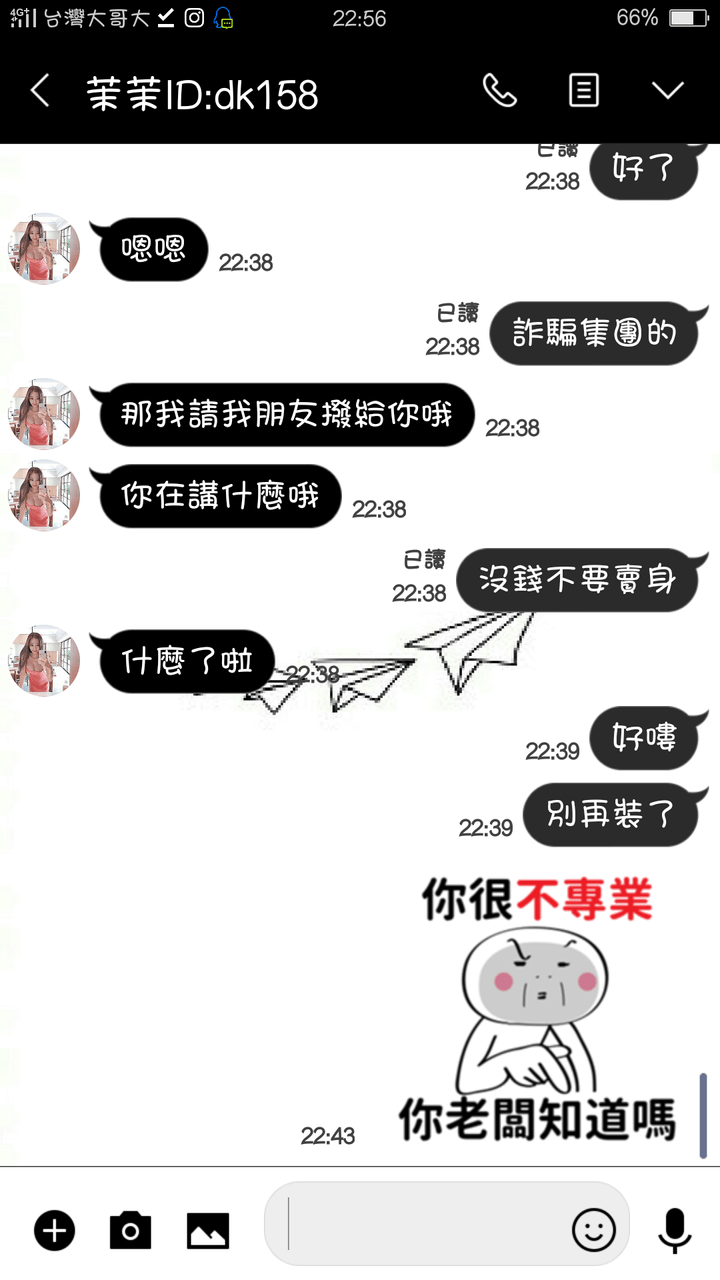Open the plus attachment menu
Screen dimensions: 720x1280
[x=55, y=1230]
